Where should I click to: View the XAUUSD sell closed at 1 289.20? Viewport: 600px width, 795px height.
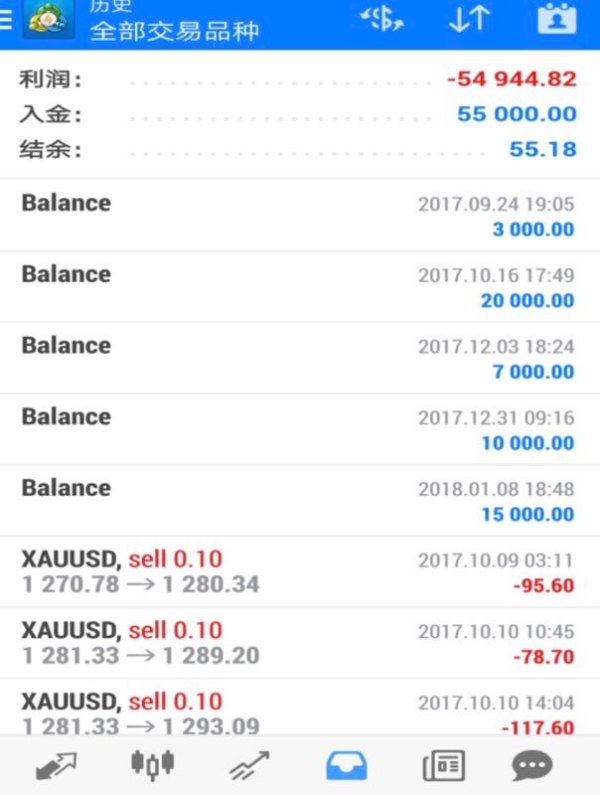coord(298,643)
